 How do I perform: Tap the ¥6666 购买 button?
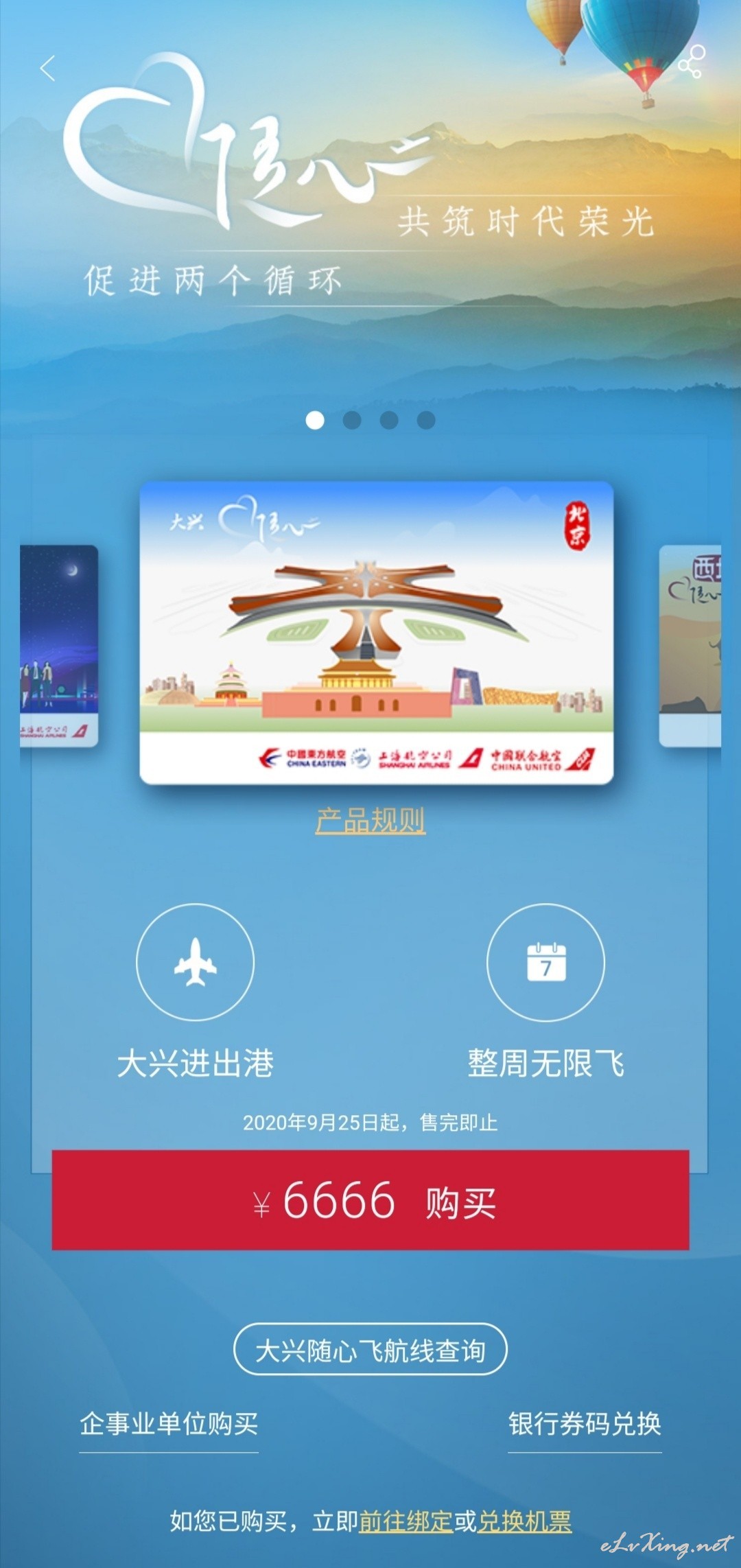(x=370, y=1200)
